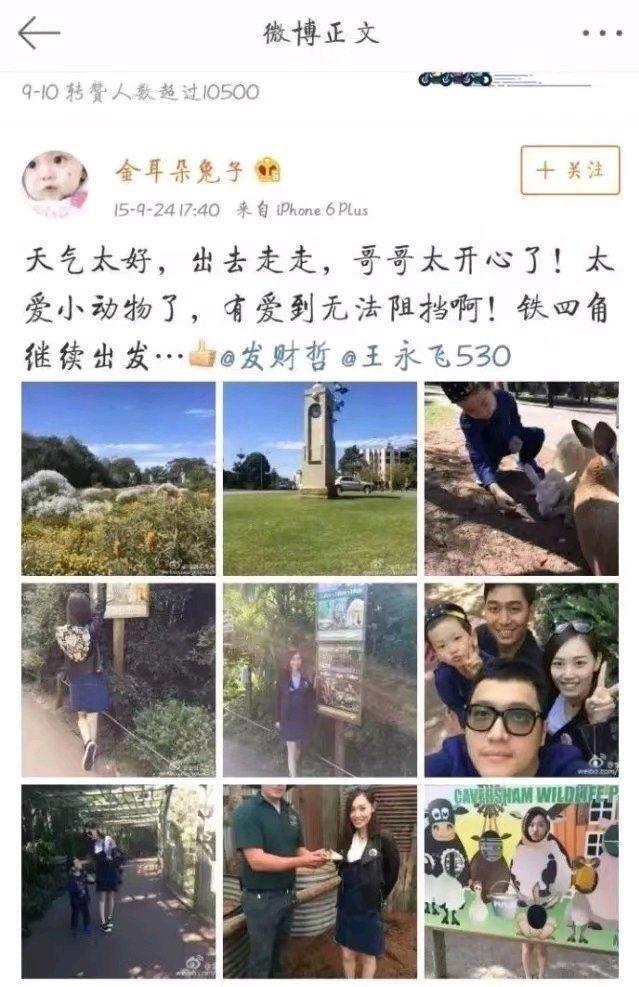View the flower garden photo
639x987 pixels.
(118, 478)
